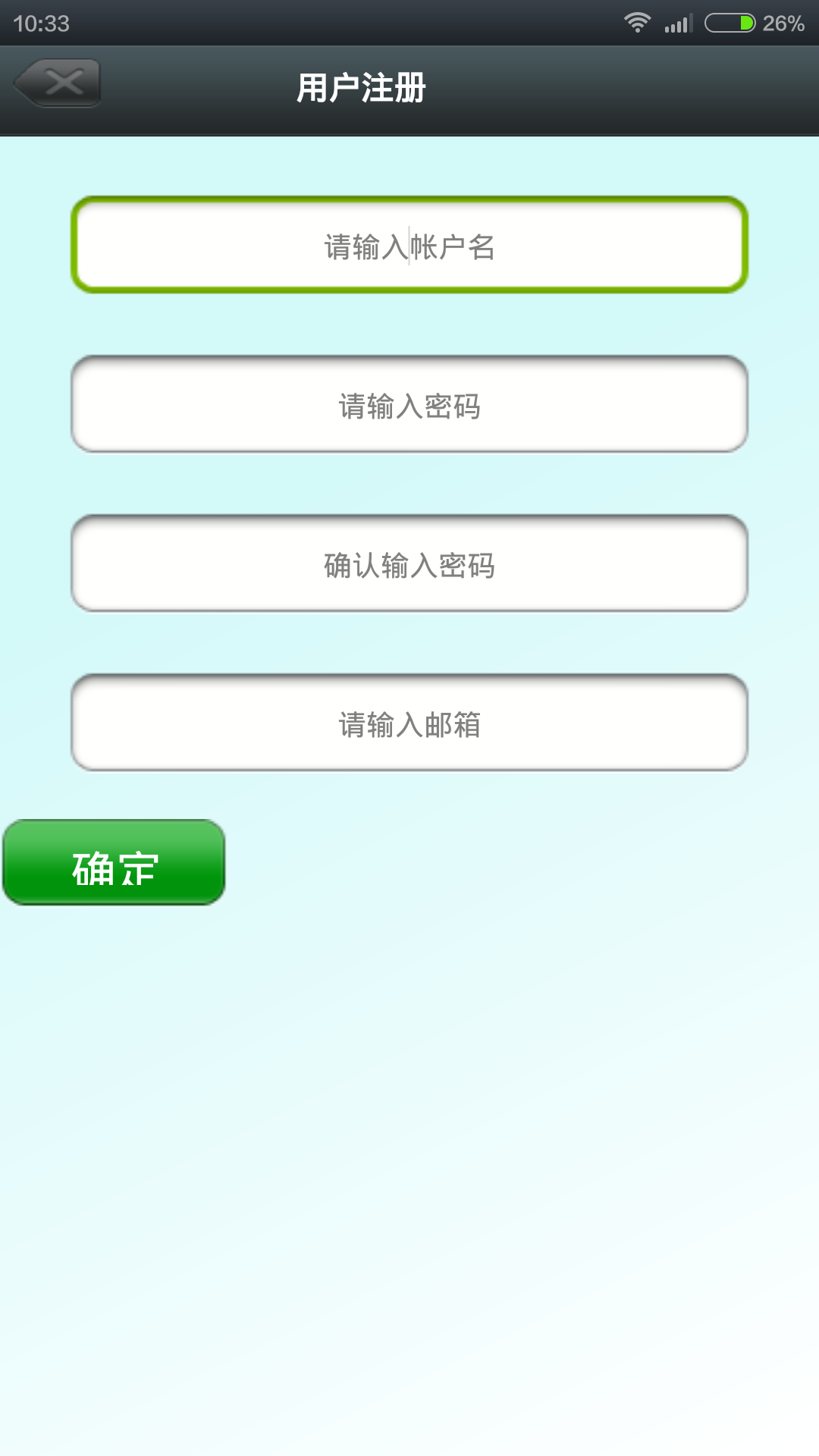Close the user registration page
Viewport: 819px width, 1456px height.
59,83
